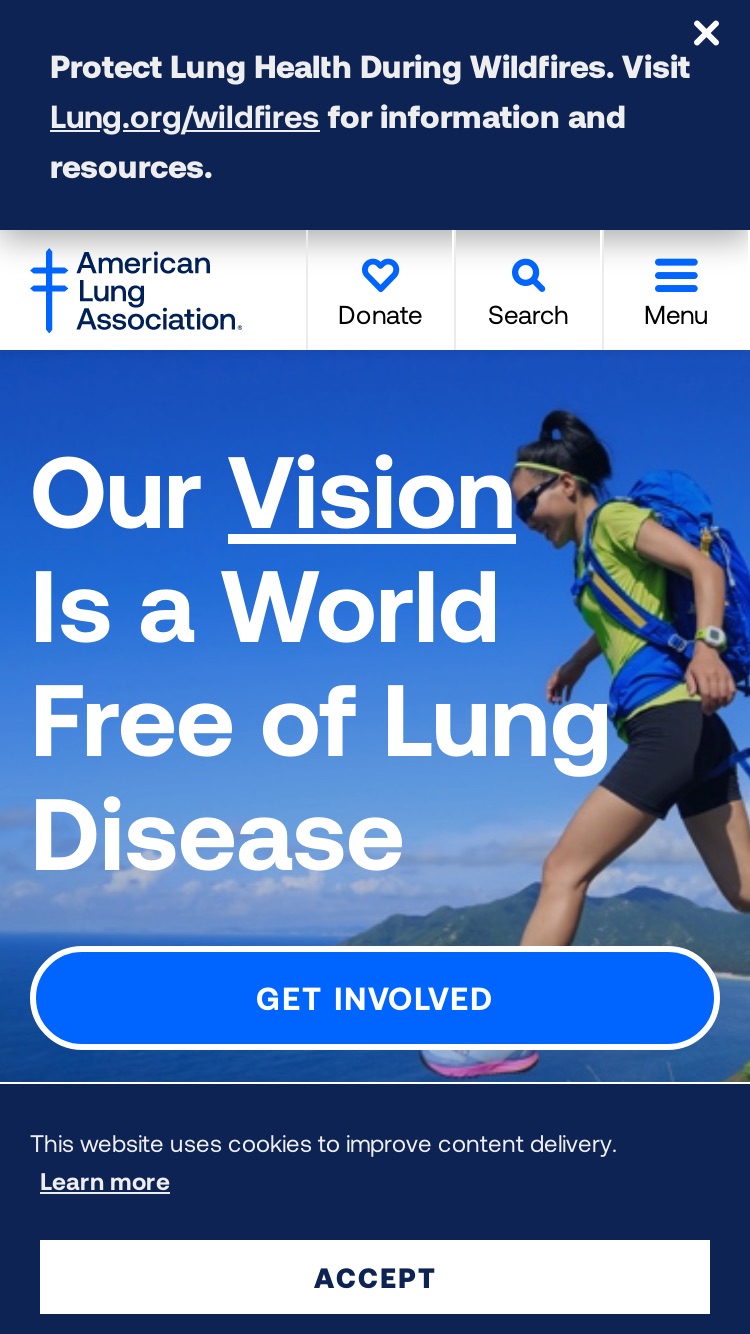
Task: Go to American Lung Association home logo
Action: 136,290
